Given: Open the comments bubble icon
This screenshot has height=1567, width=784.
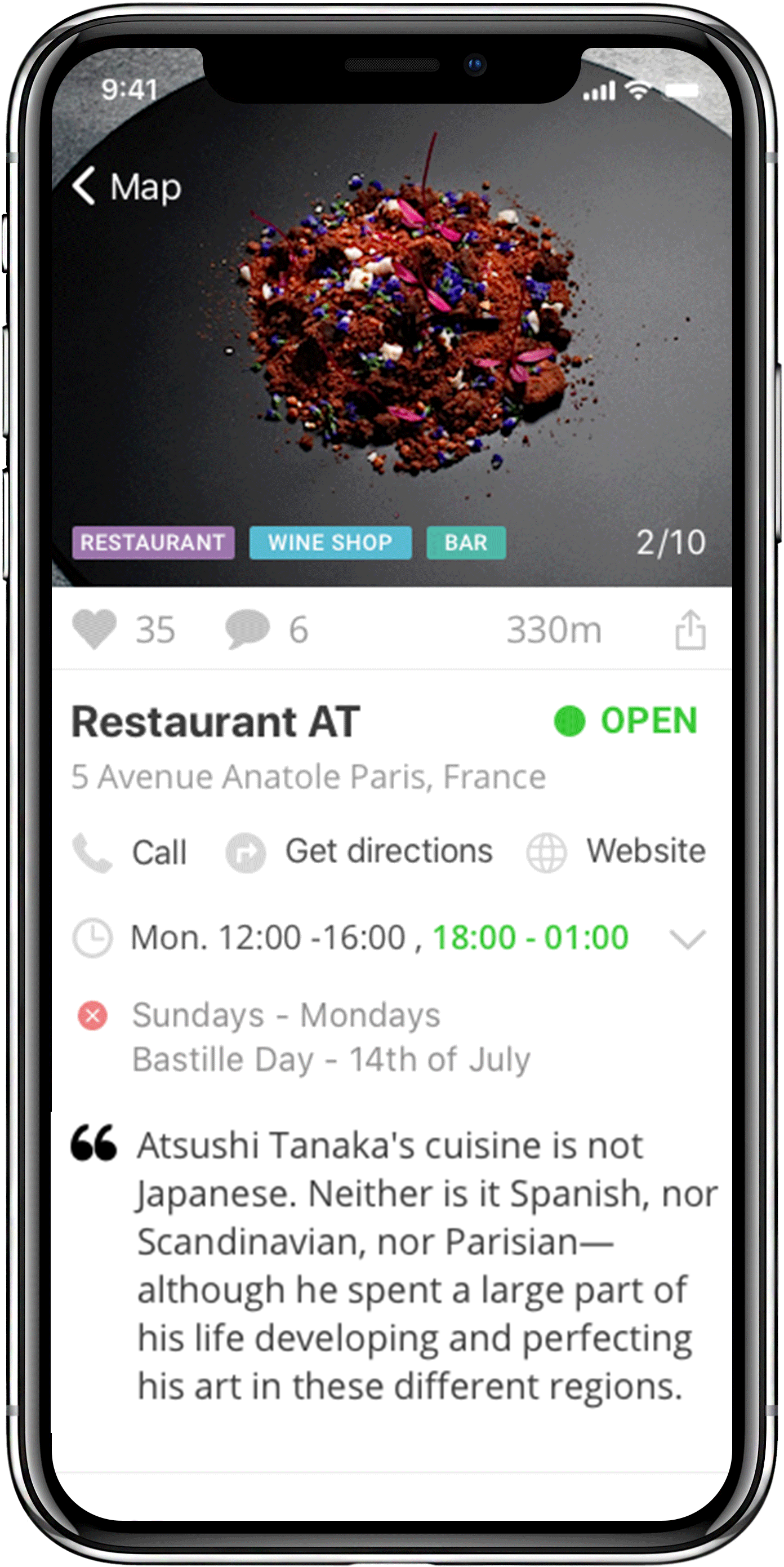Looking at the screenshot, I should coord(247,629).
